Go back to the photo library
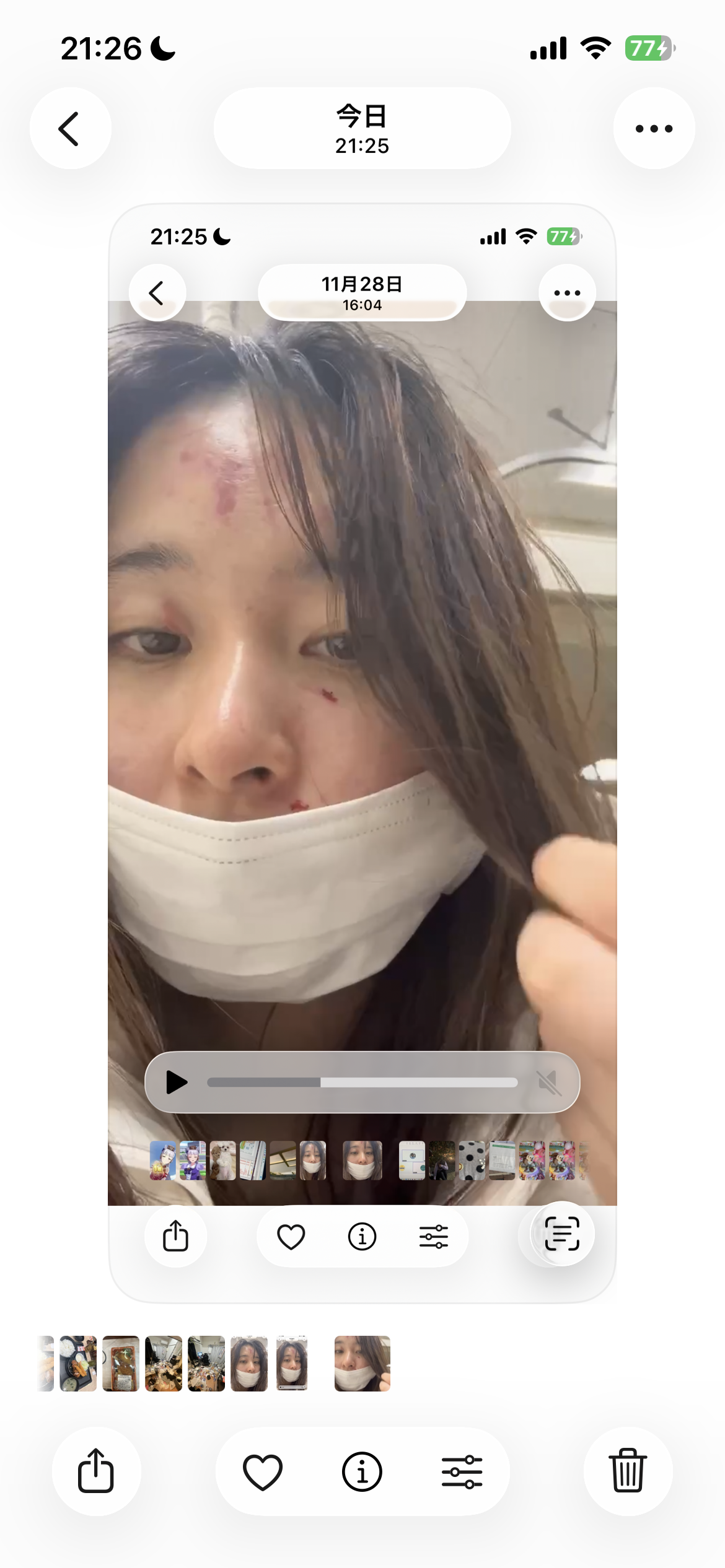The image size is (725, 1568). (70, 128)
